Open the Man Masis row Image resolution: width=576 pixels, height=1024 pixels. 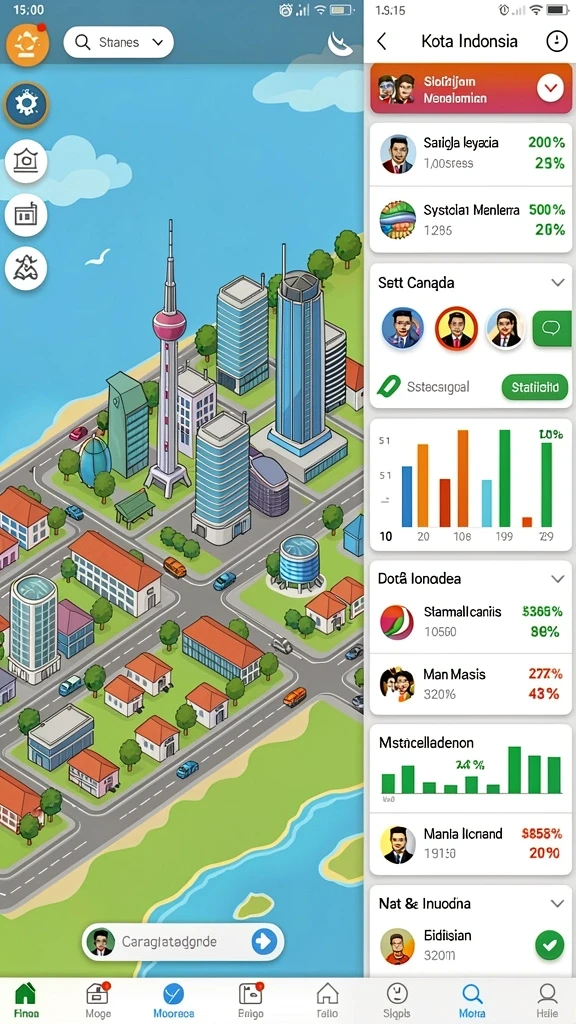[x=470, y=684]
